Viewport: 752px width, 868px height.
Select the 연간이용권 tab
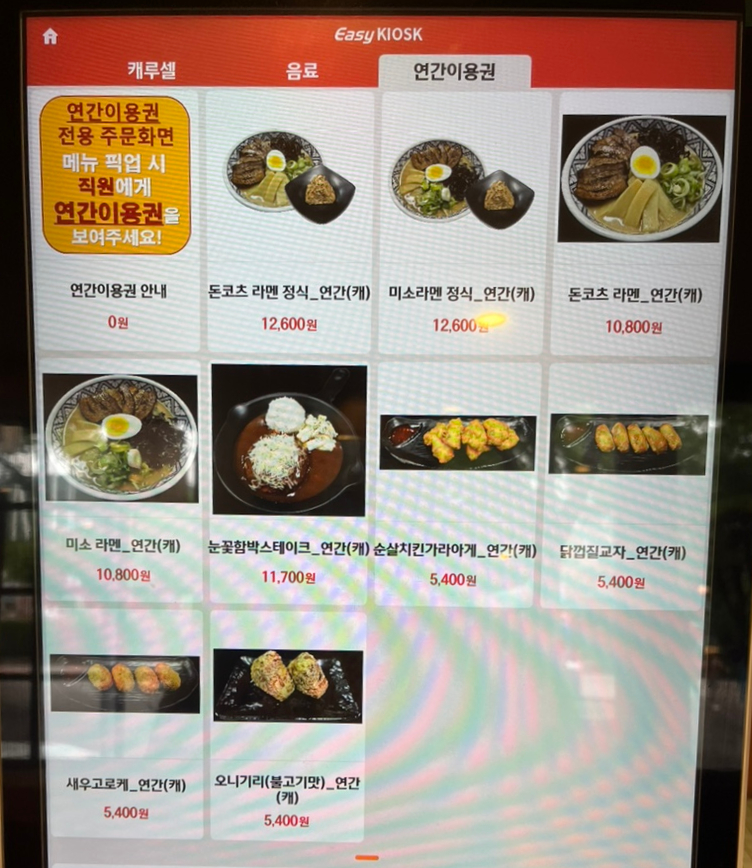(x=455, y=71)
